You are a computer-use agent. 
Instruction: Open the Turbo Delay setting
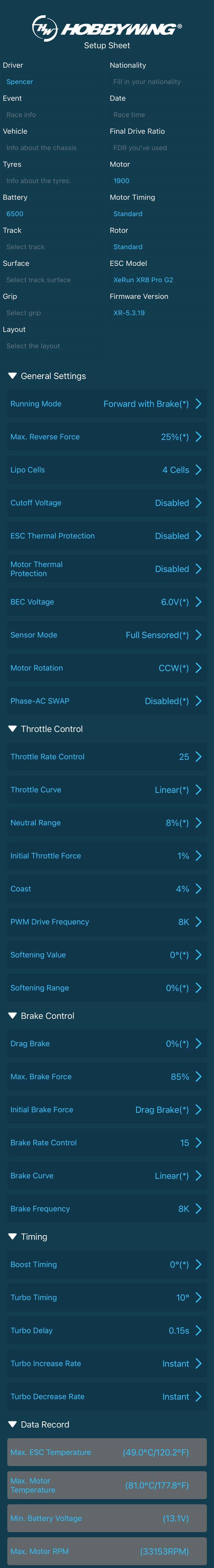pyautogui.click(x=107, y=1331)
